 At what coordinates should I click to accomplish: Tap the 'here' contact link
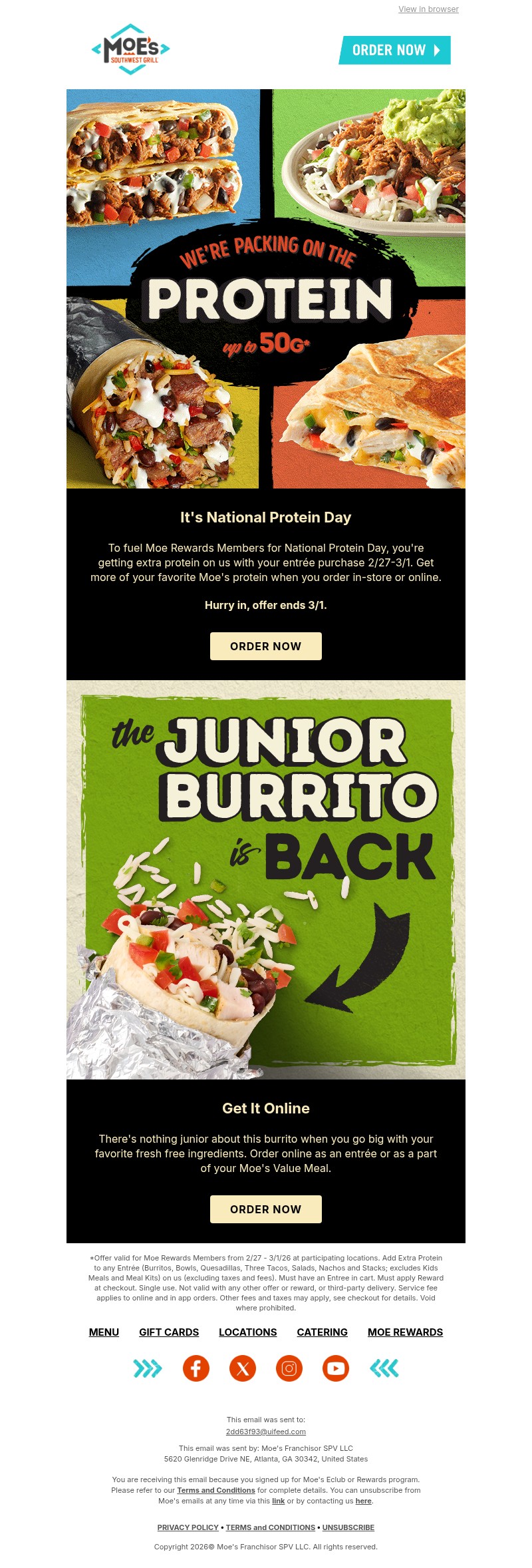point(363,1501)
